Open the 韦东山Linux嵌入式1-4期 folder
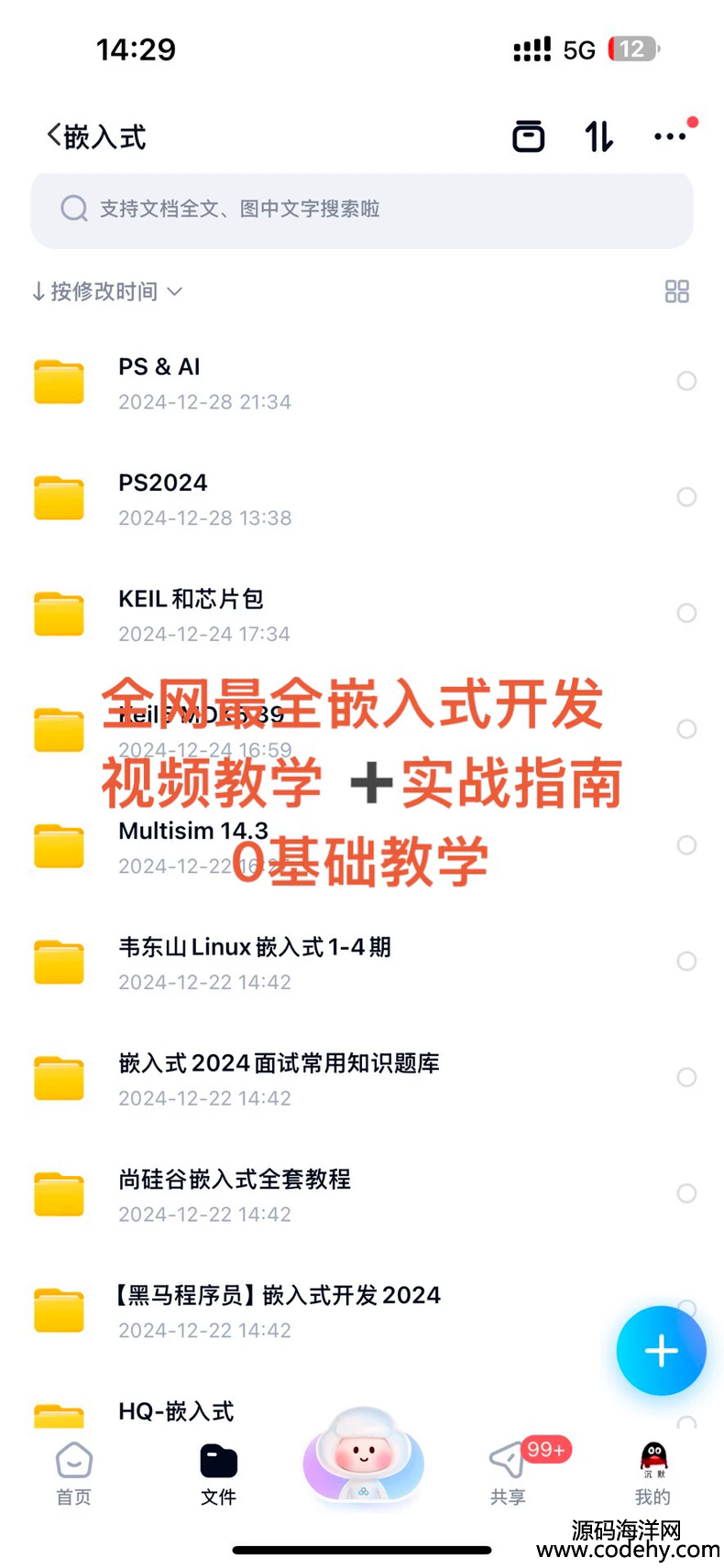 [x=254, y=963]
